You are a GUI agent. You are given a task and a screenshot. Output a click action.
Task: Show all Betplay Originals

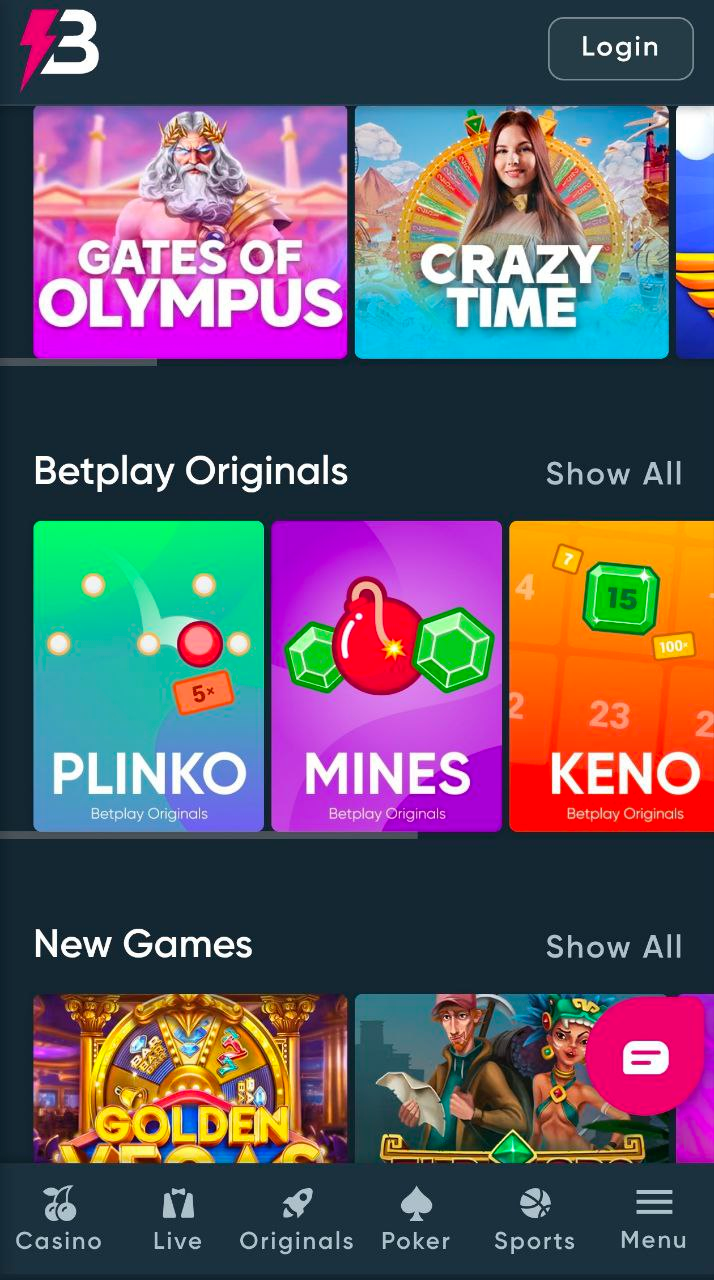click(x=613, y=474)
